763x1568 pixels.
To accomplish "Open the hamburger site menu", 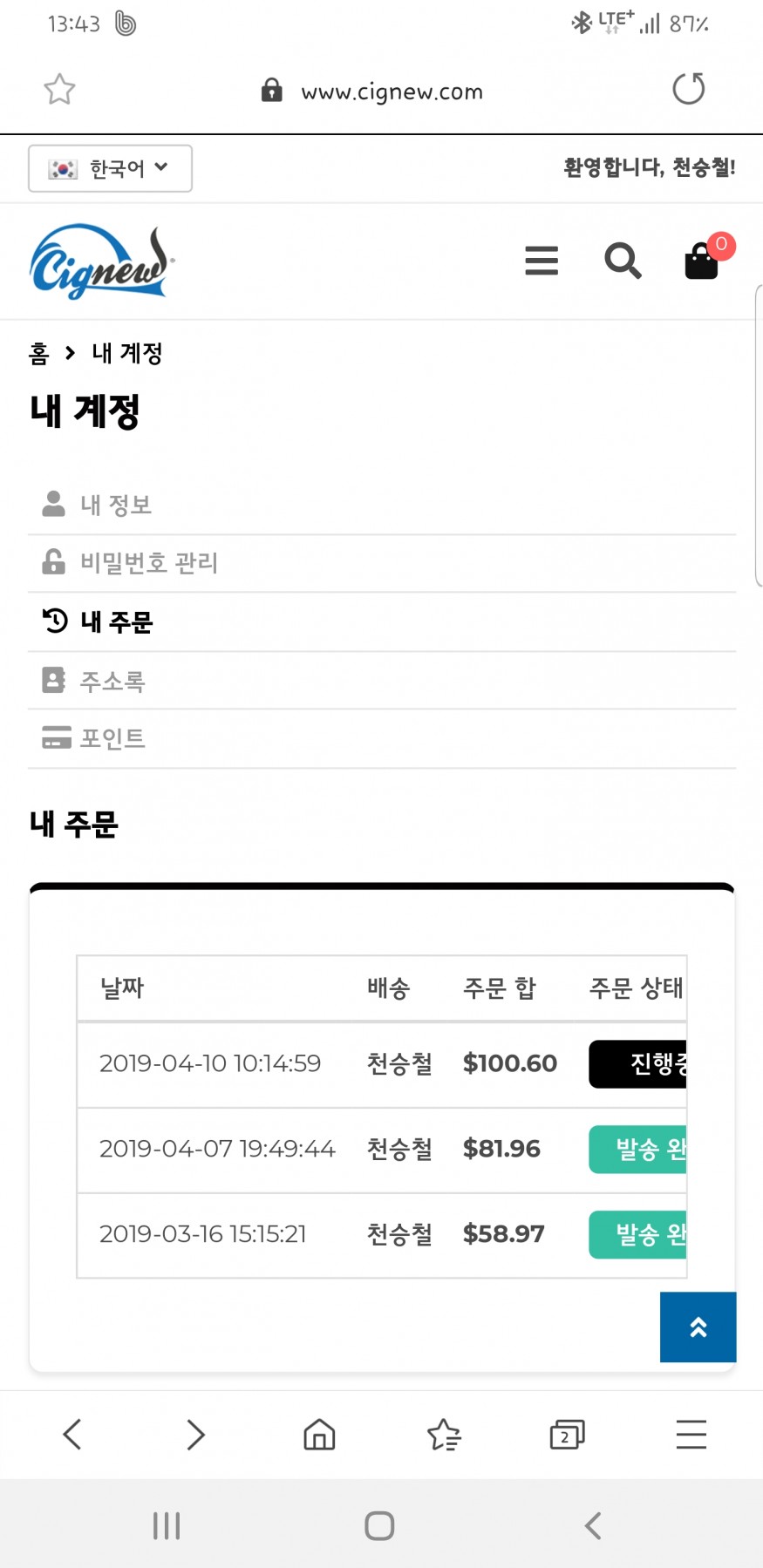I will coord(542,261).
